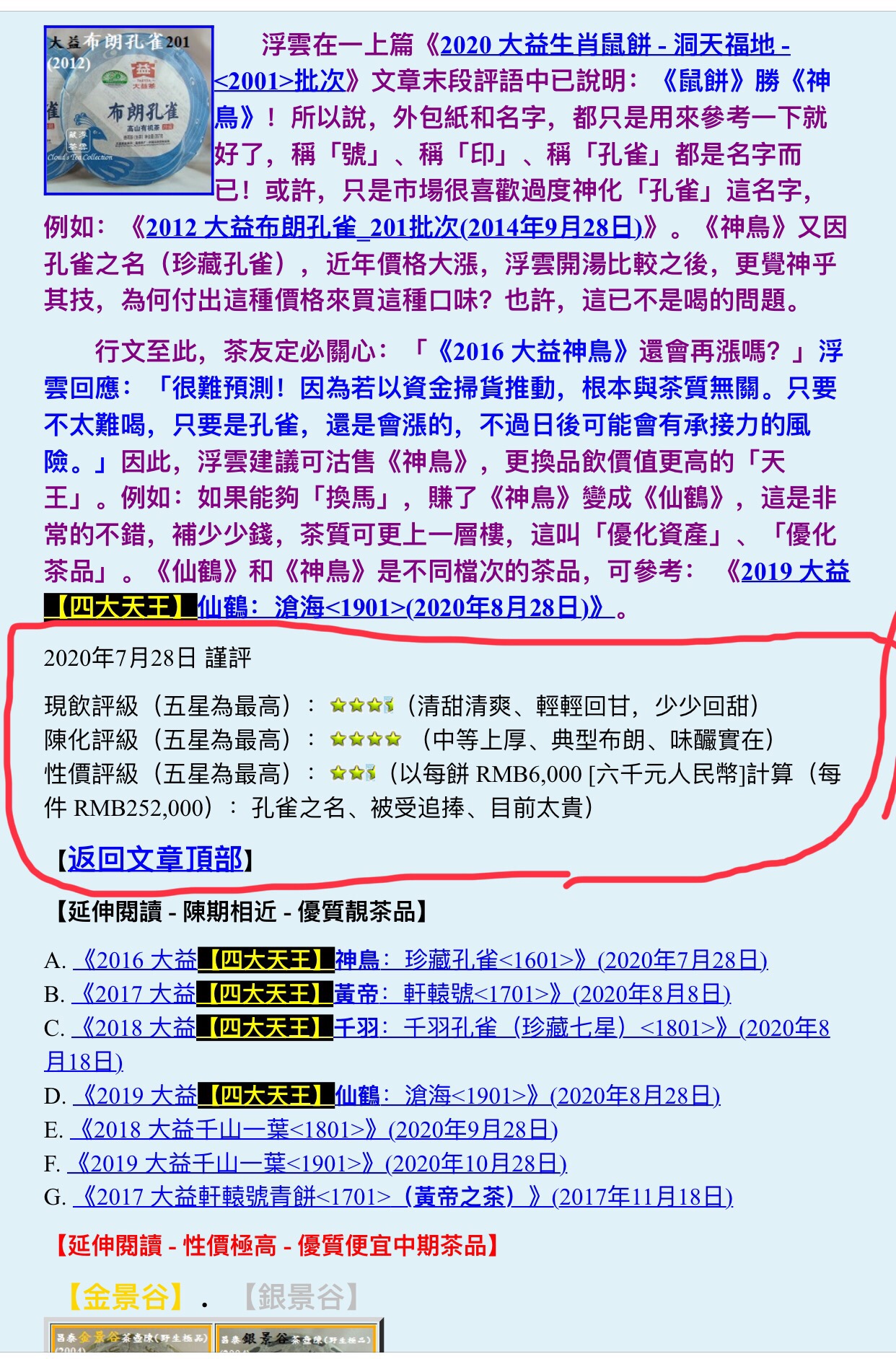This screenshot has height=1359, width=896.
Task: Open the 2020 大益生肖鼠餅 article link
Action: coord(615,45)
